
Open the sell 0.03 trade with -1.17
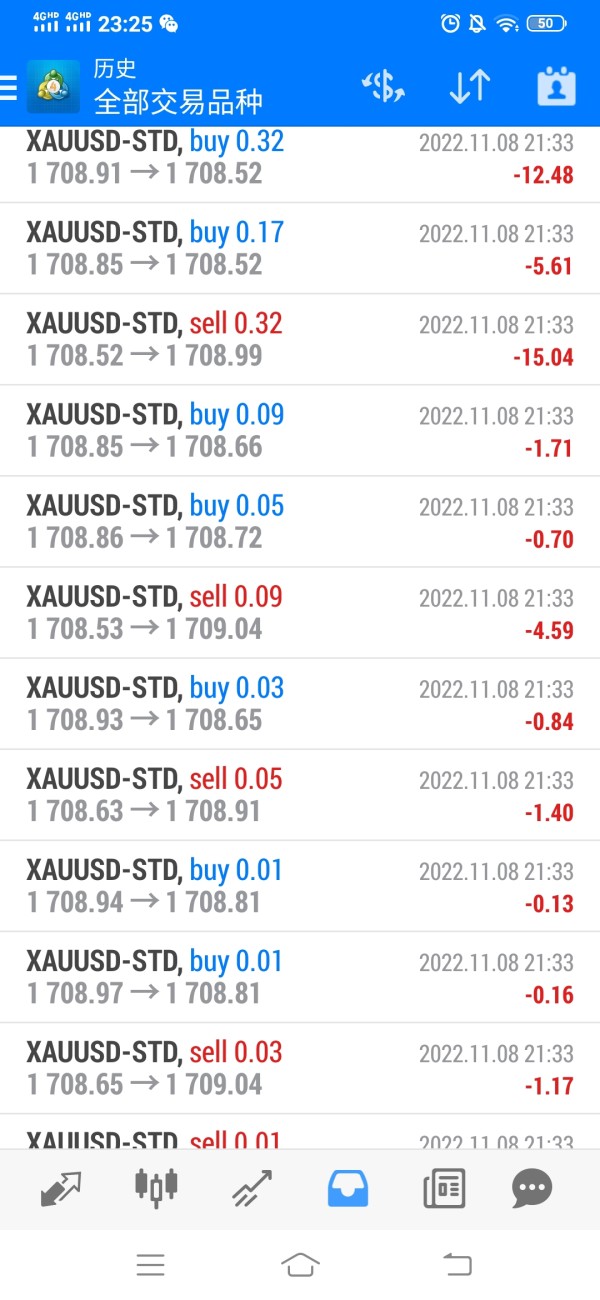[300, 1067]
